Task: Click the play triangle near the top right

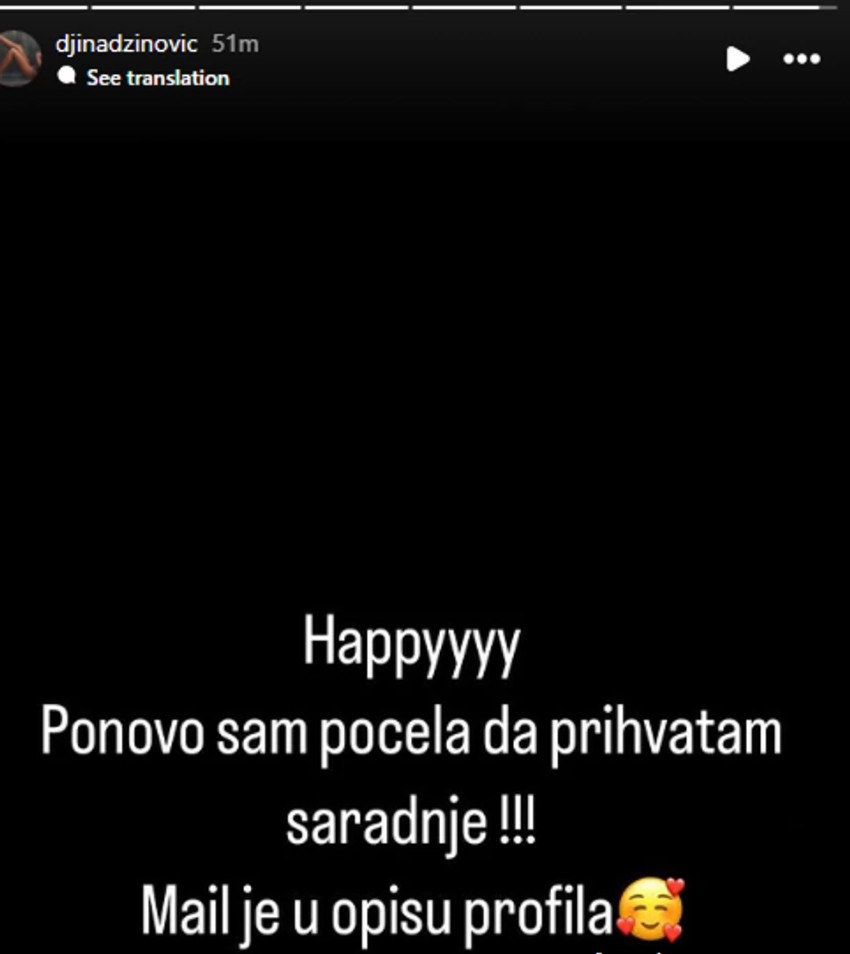Action: [x=737, y=59]
